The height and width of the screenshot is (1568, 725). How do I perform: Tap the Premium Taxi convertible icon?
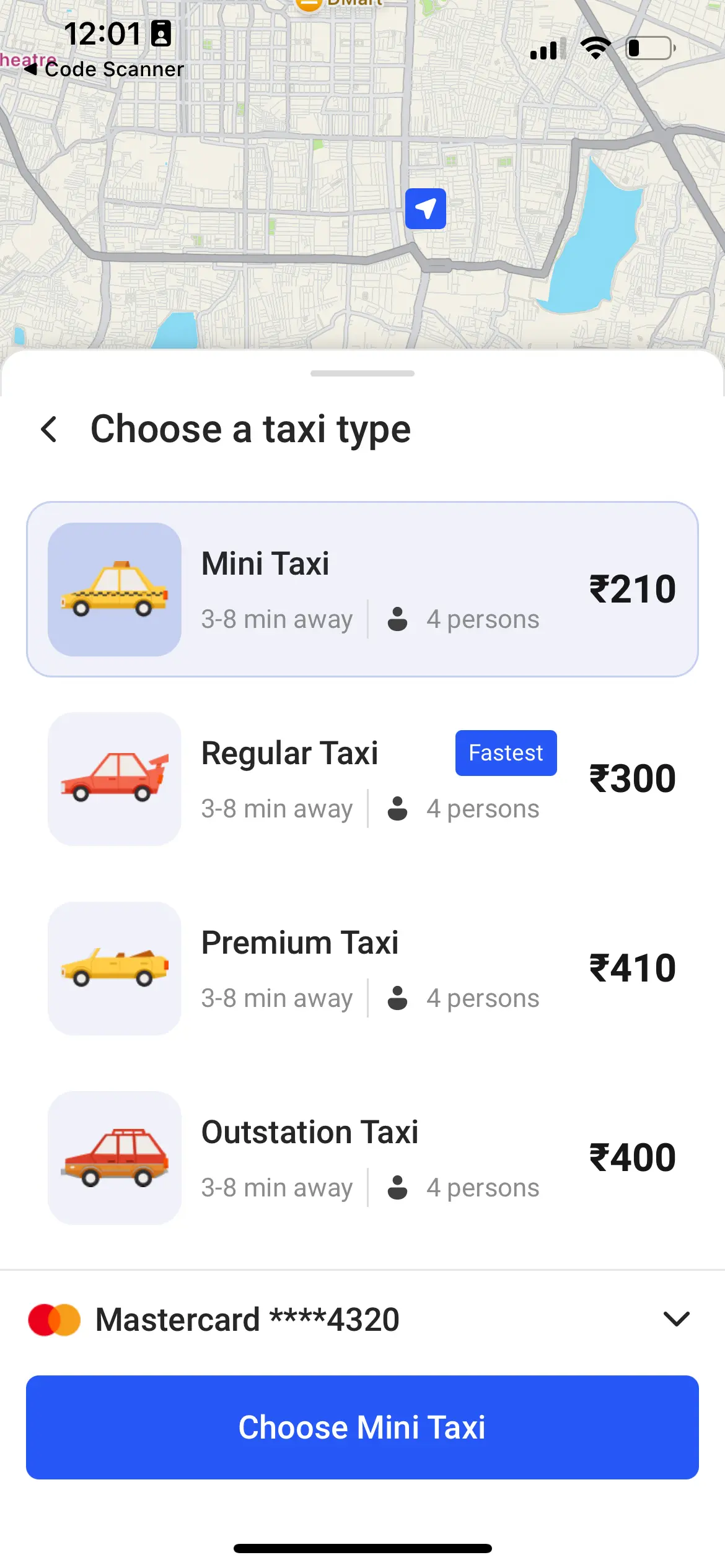(115, 969)
